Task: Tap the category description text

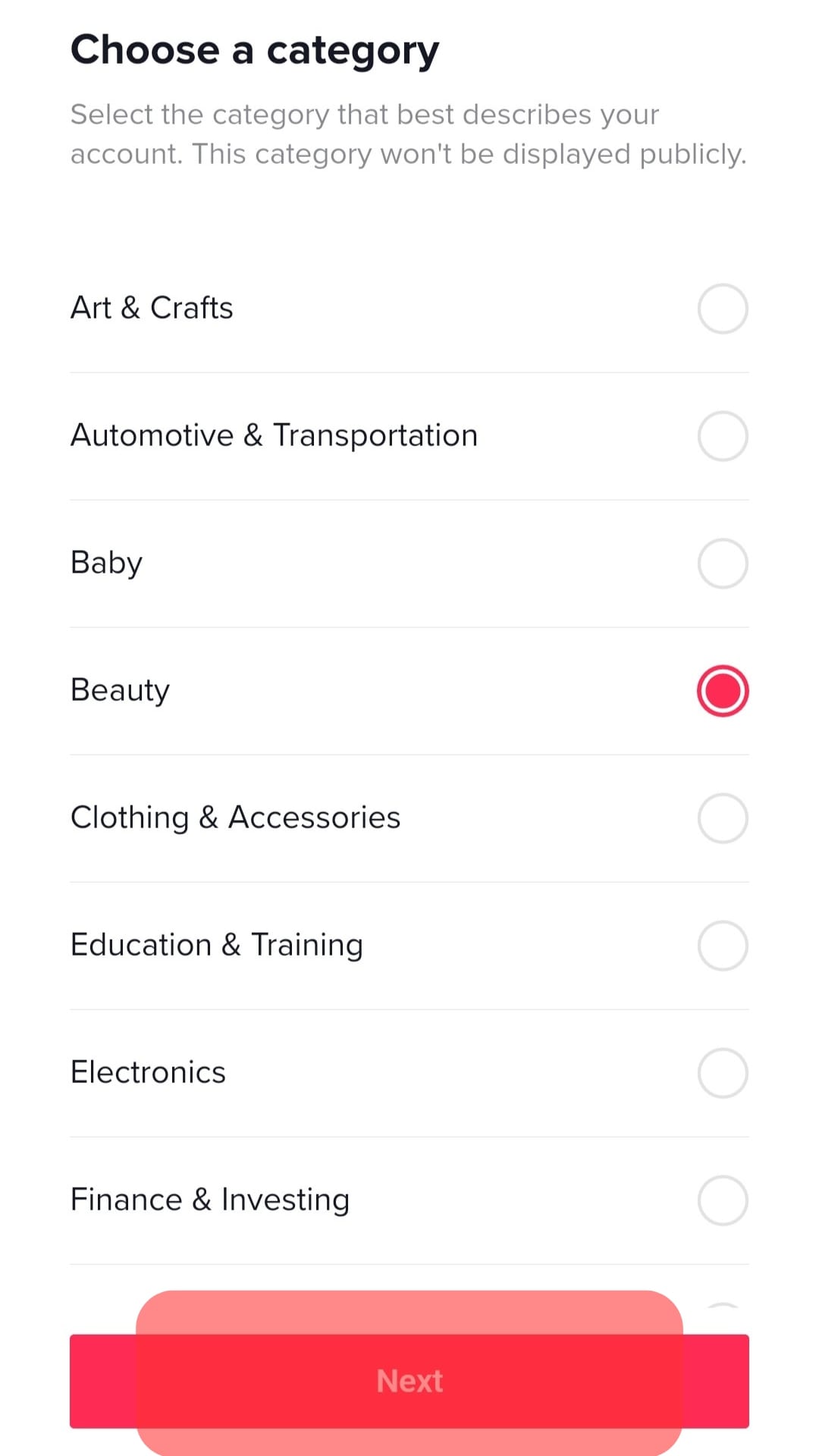Action: coord(409,134)
